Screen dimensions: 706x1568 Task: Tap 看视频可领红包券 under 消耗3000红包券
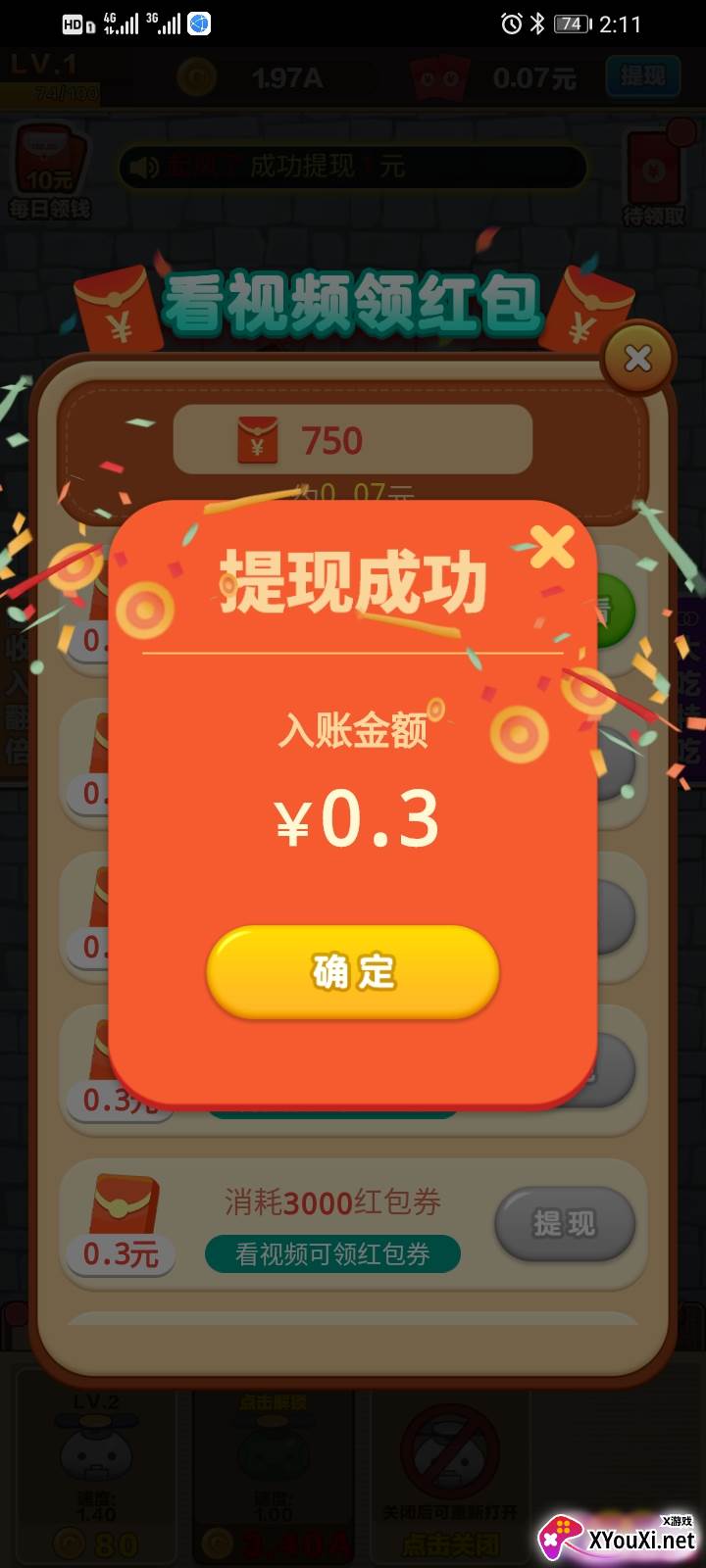pyautogui.click(x=332, y=1253)
